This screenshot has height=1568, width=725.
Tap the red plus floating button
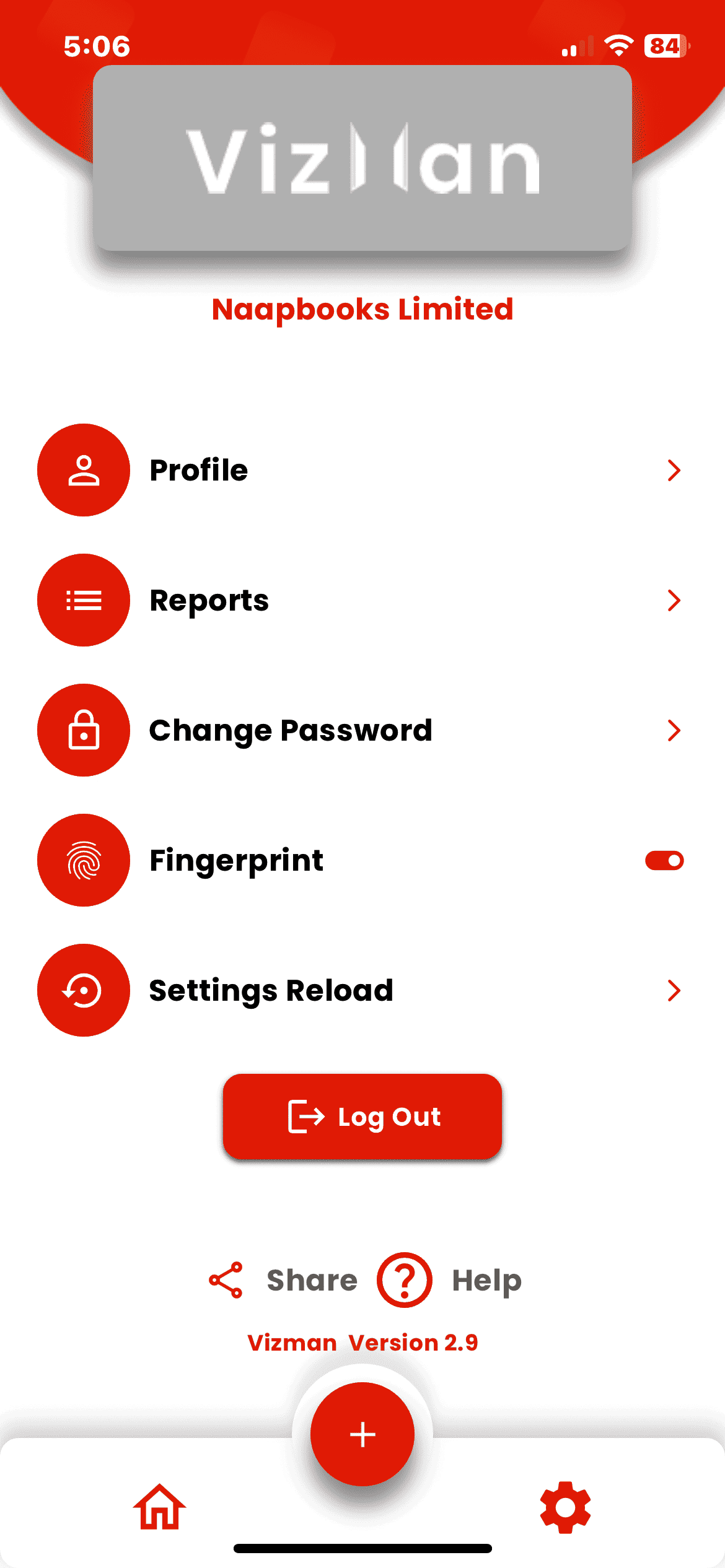(362, 1434)
